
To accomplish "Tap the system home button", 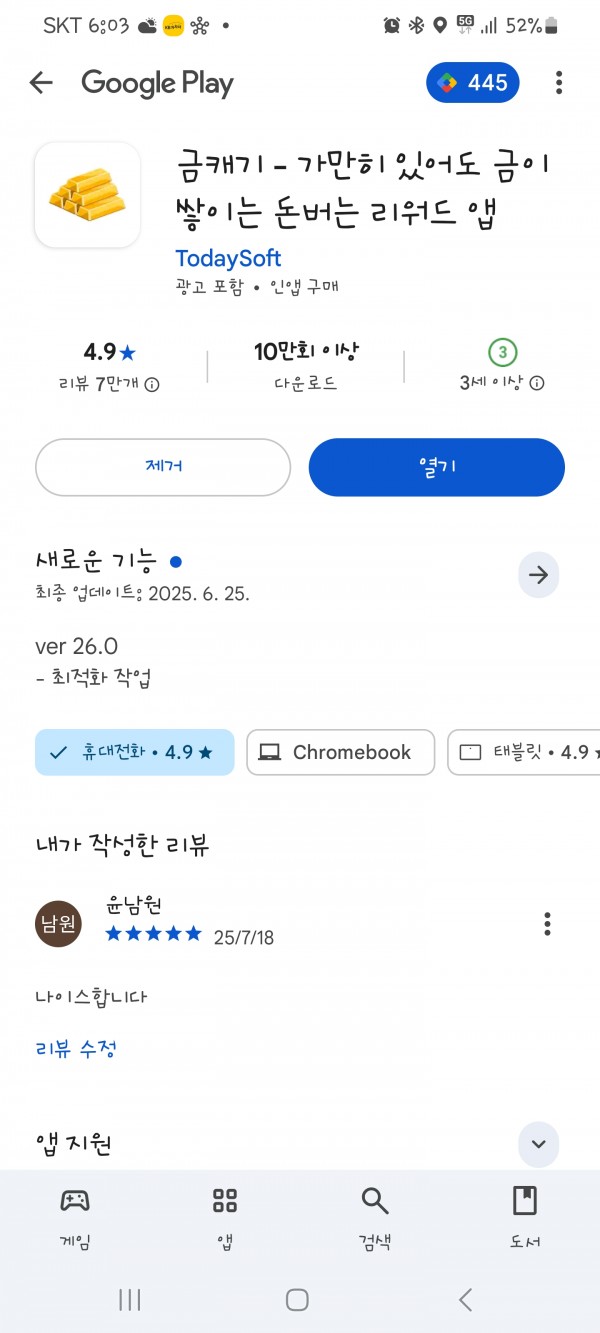I will [297, 1299].
